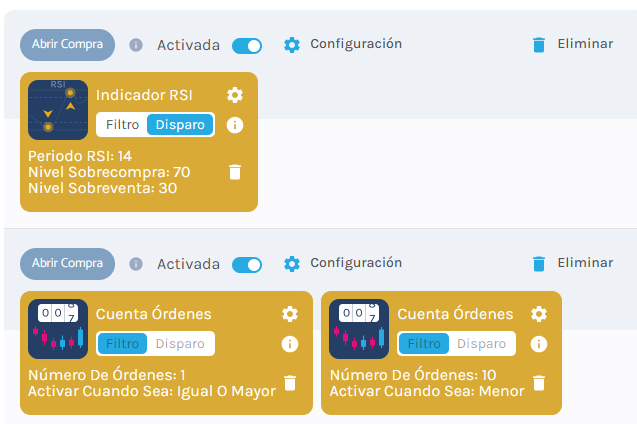
Task: Tap Abrir Compra above the Cuenta Órdenes cards
Action: pos(67,264)
